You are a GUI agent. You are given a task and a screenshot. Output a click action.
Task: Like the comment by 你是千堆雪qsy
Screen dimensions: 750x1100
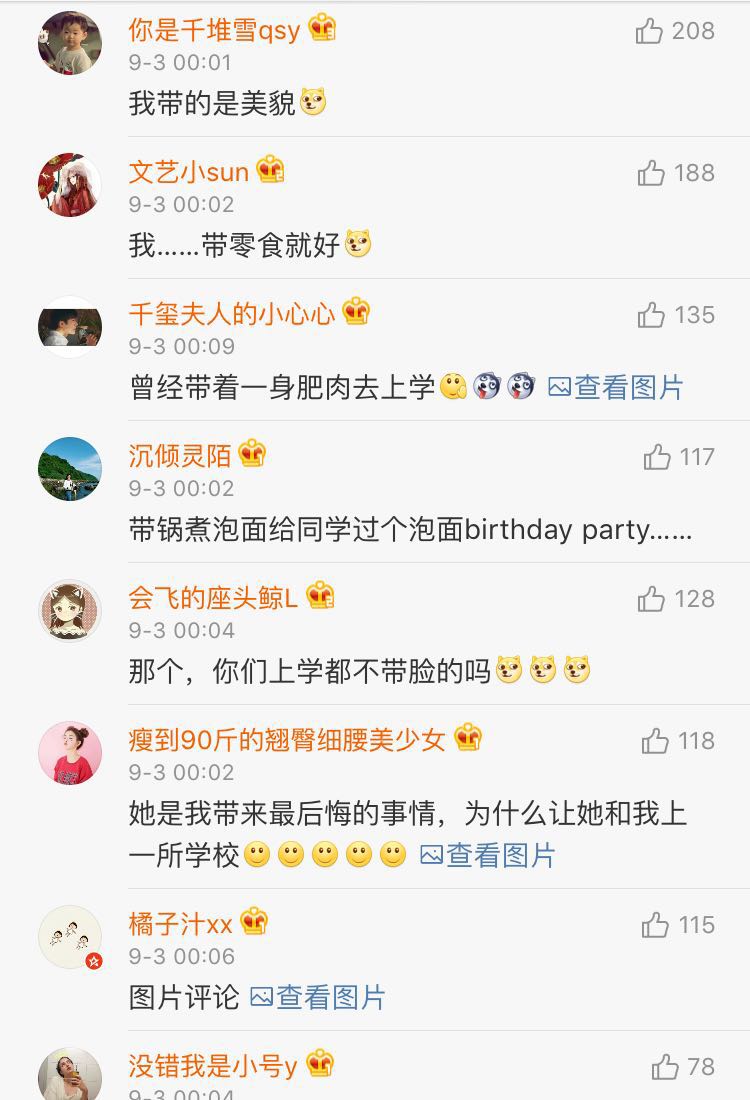pyautogui.click(x=650, y=31)
